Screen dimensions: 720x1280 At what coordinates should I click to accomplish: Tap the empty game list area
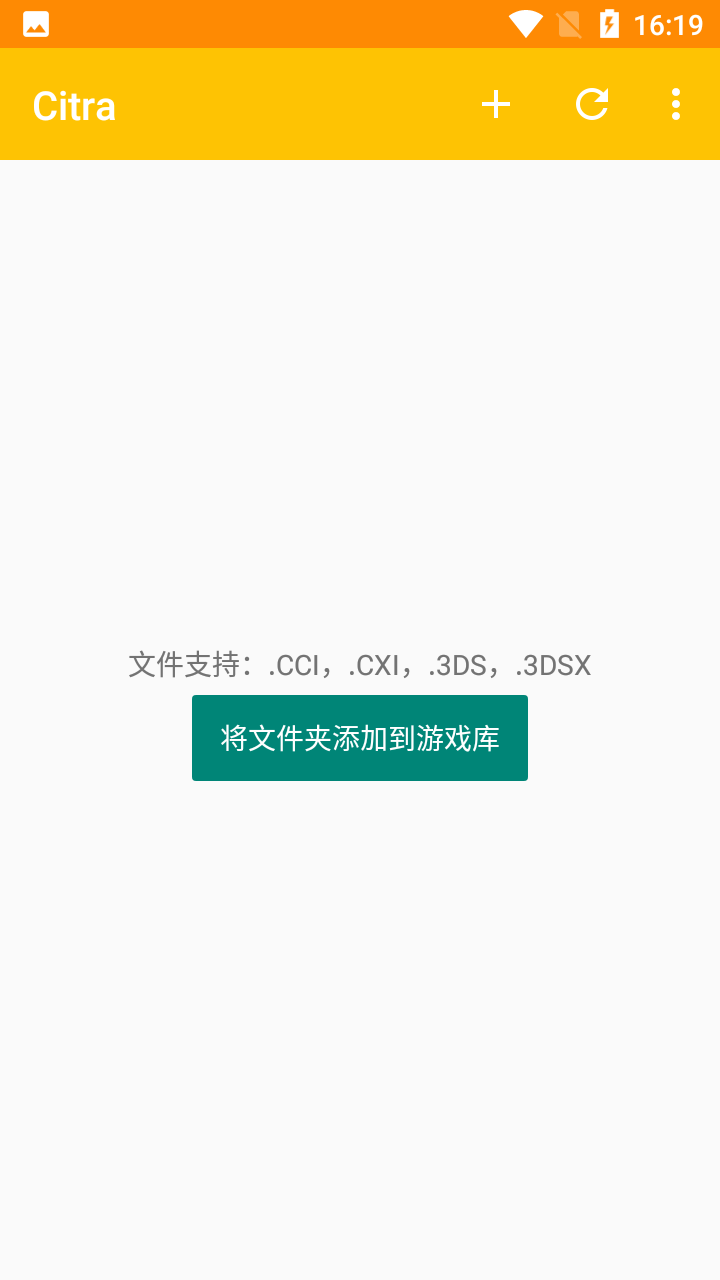360,400
